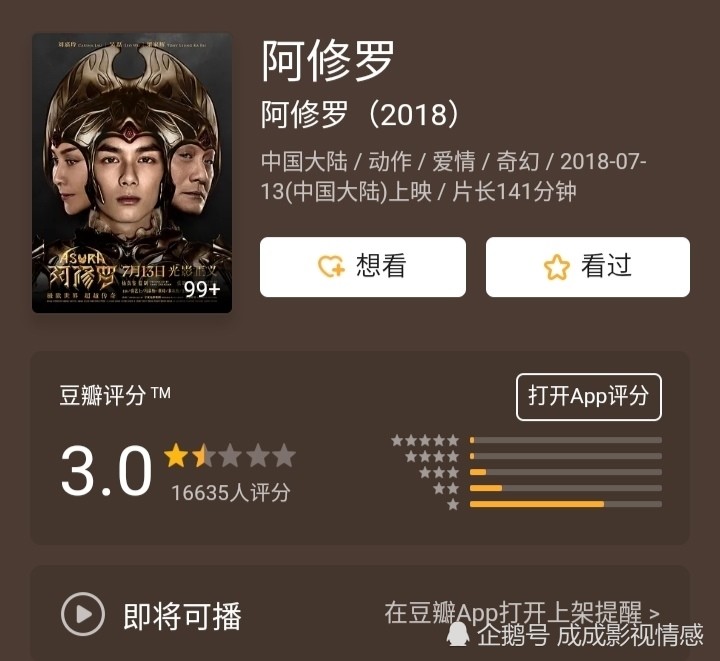The height and width of the screenshot is (661, 720).
Task: Mark the movie as 想看
Action: tap(363, 267)
